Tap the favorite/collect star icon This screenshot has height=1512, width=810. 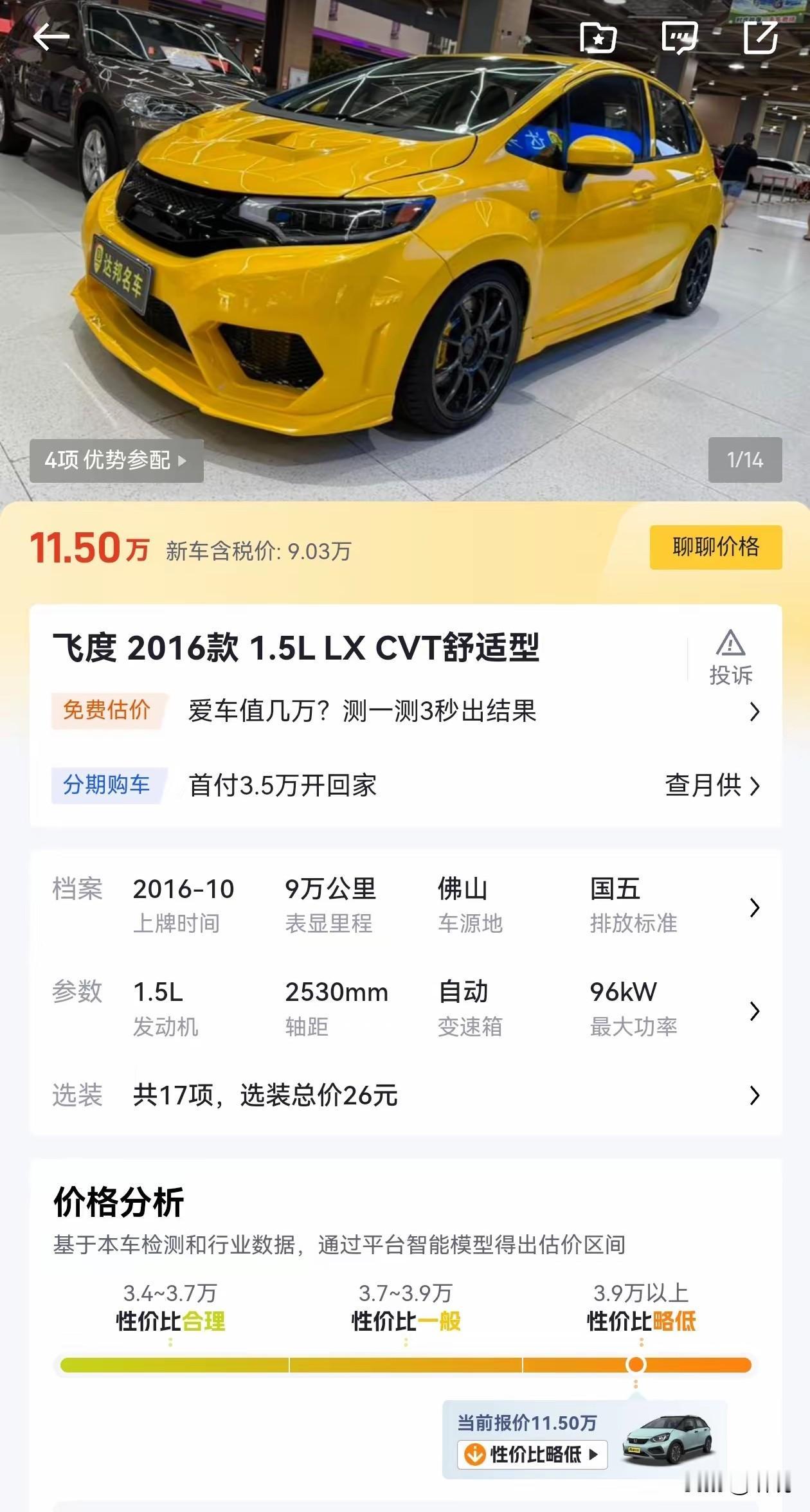point(598,37)
